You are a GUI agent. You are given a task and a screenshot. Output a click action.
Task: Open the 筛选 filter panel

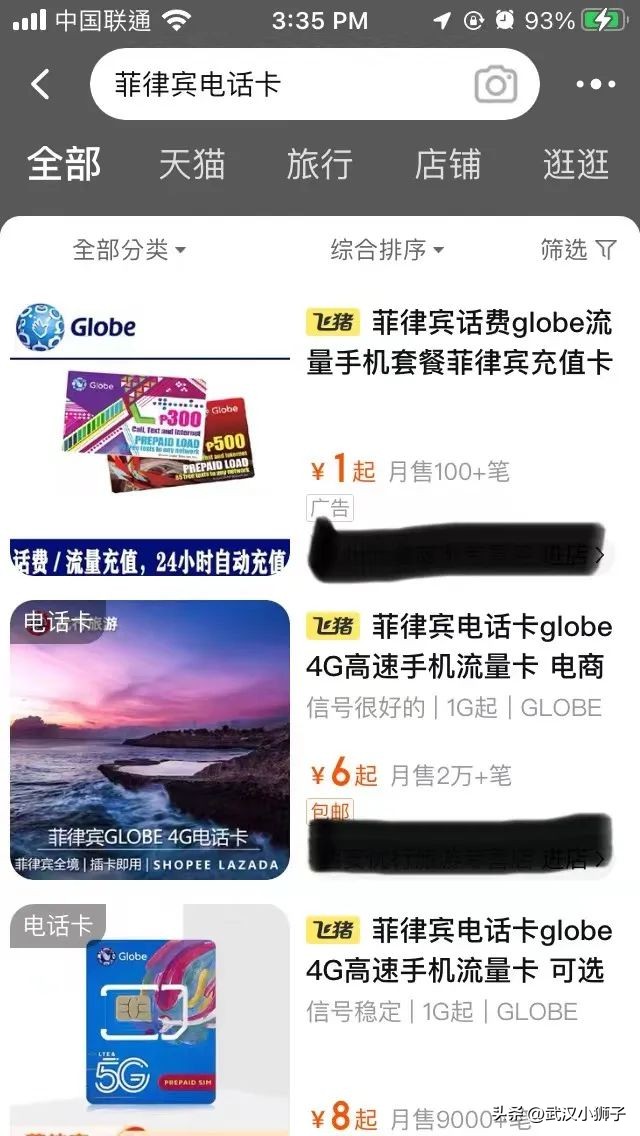578,249
